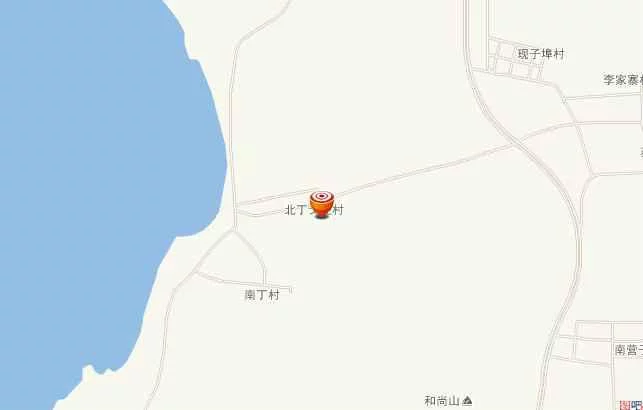Tap the orange location marker pin
The width and height of the screenshot is (643, 410).
(321, 203)
